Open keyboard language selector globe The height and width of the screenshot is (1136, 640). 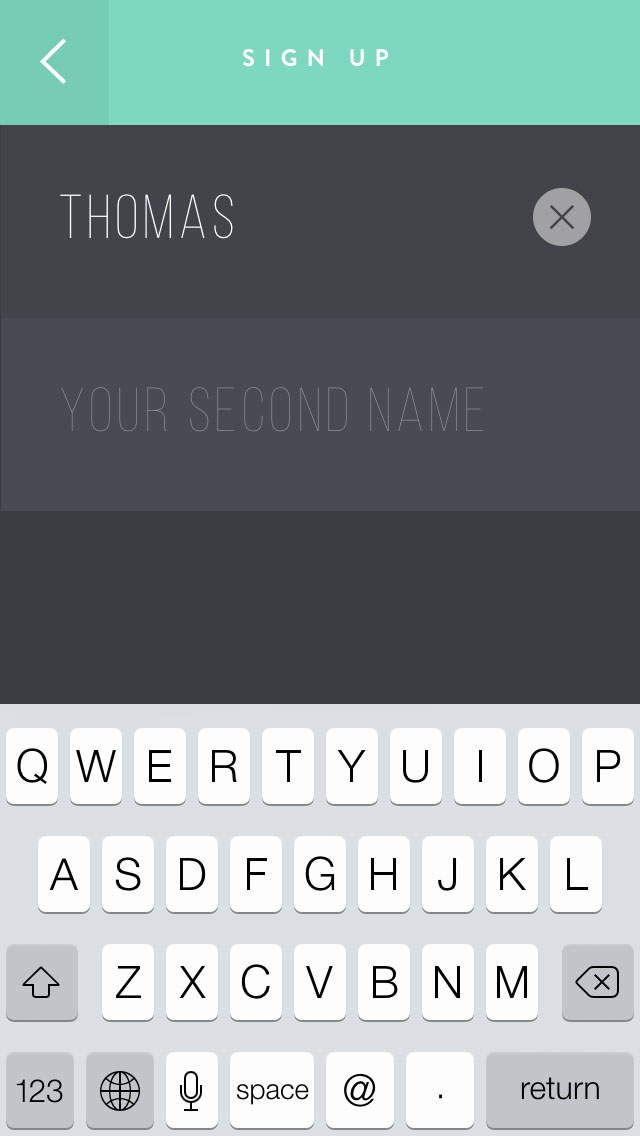click(x=120, y=1090)
